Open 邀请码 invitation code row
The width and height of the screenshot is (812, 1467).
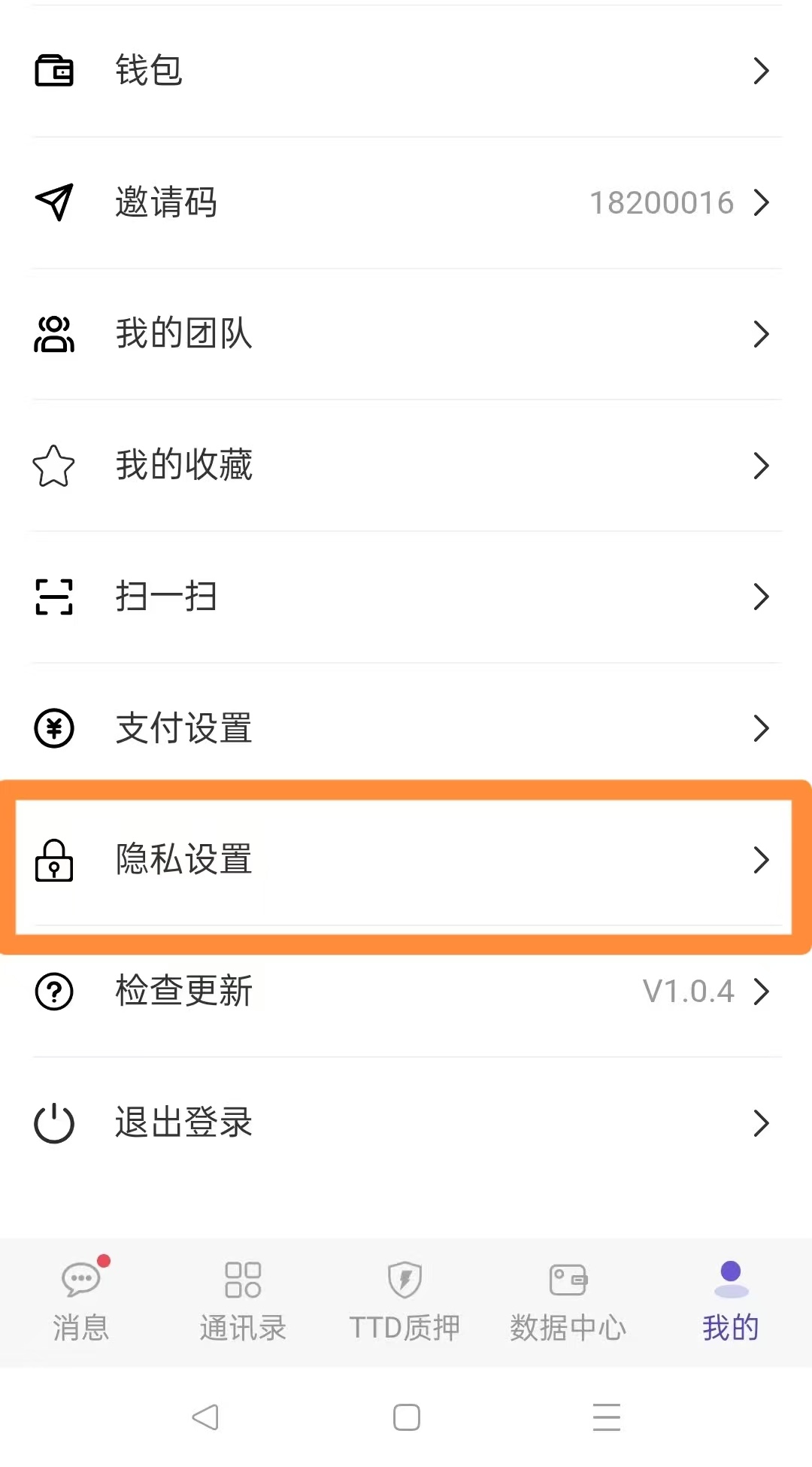click(406, 202)
